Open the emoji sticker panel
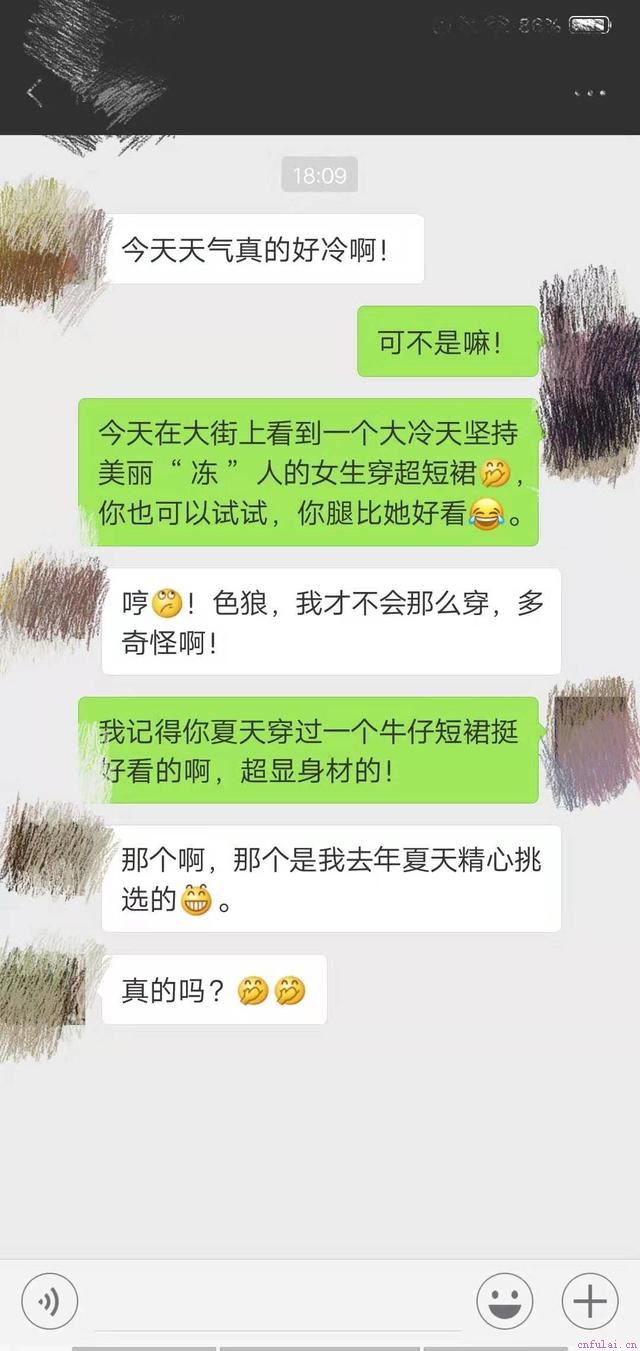Image resolution: width=640 pixels, height=1351 pixels. point(504,1301)
